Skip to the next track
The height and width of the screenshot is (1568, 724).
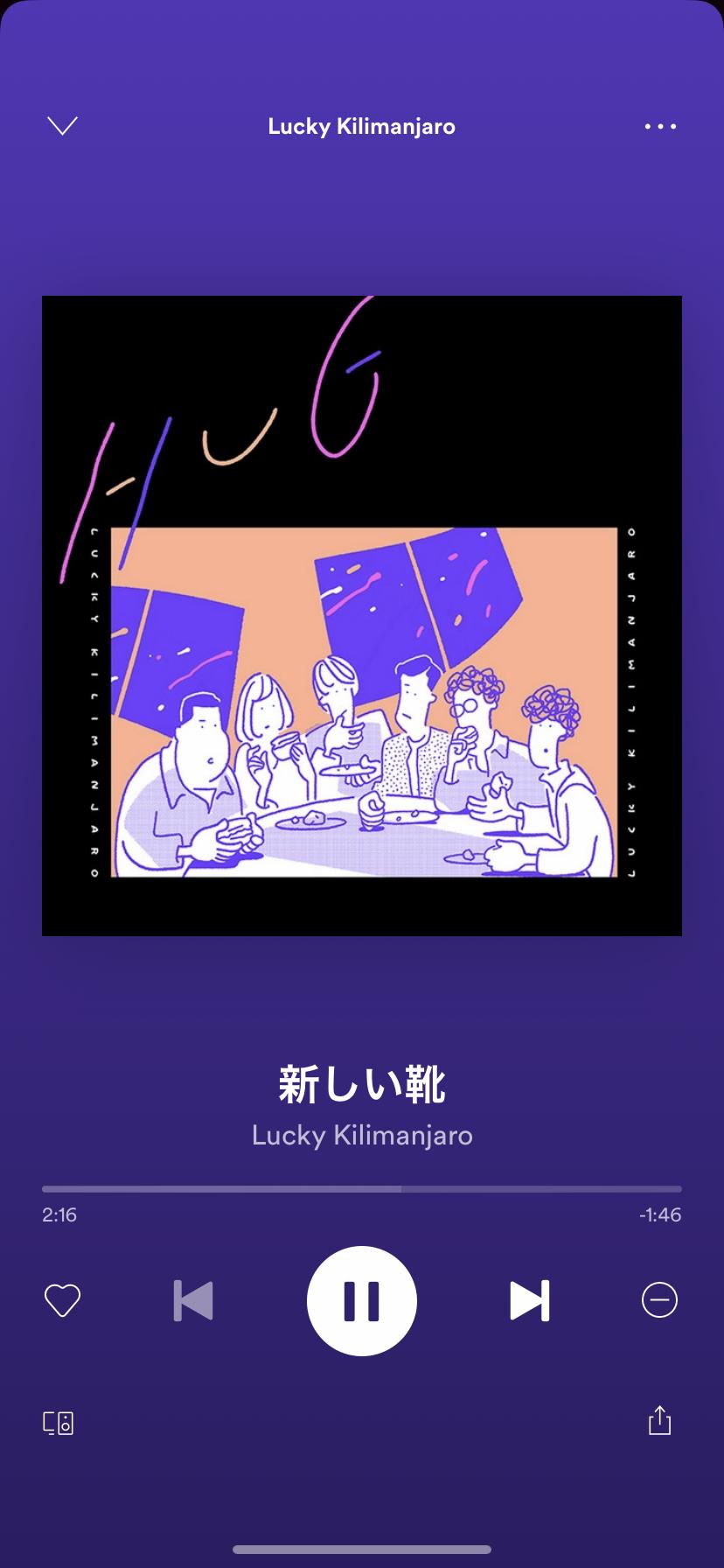point(530,1300)
